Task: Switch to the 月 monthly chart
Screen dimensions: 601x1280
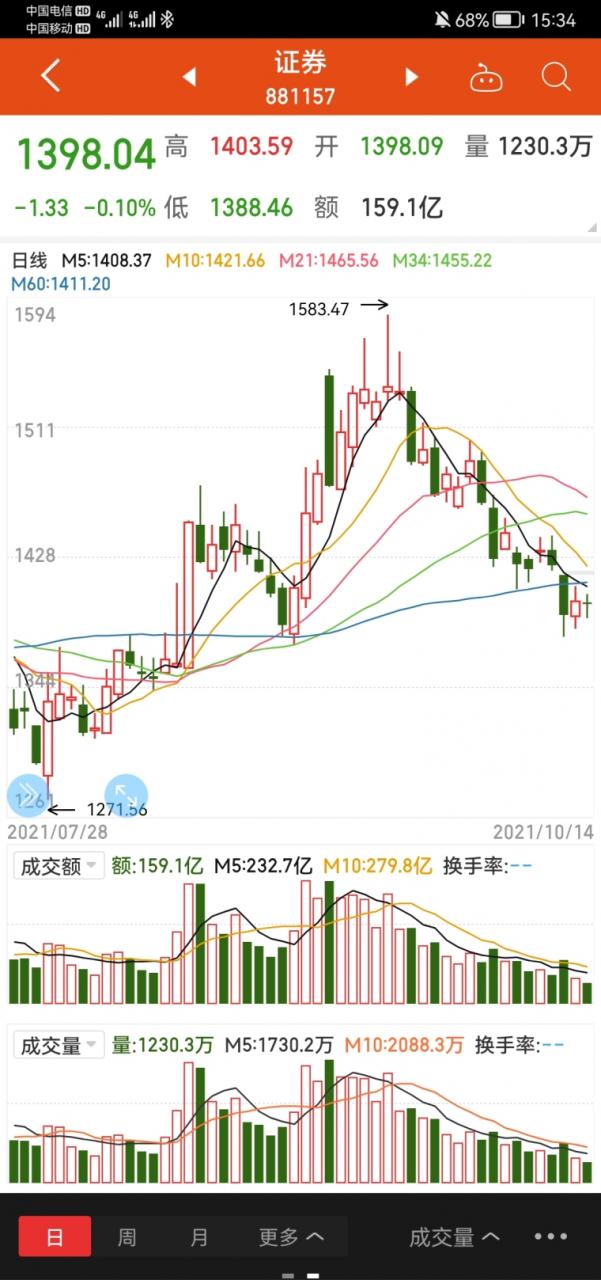Action: 199,1237
